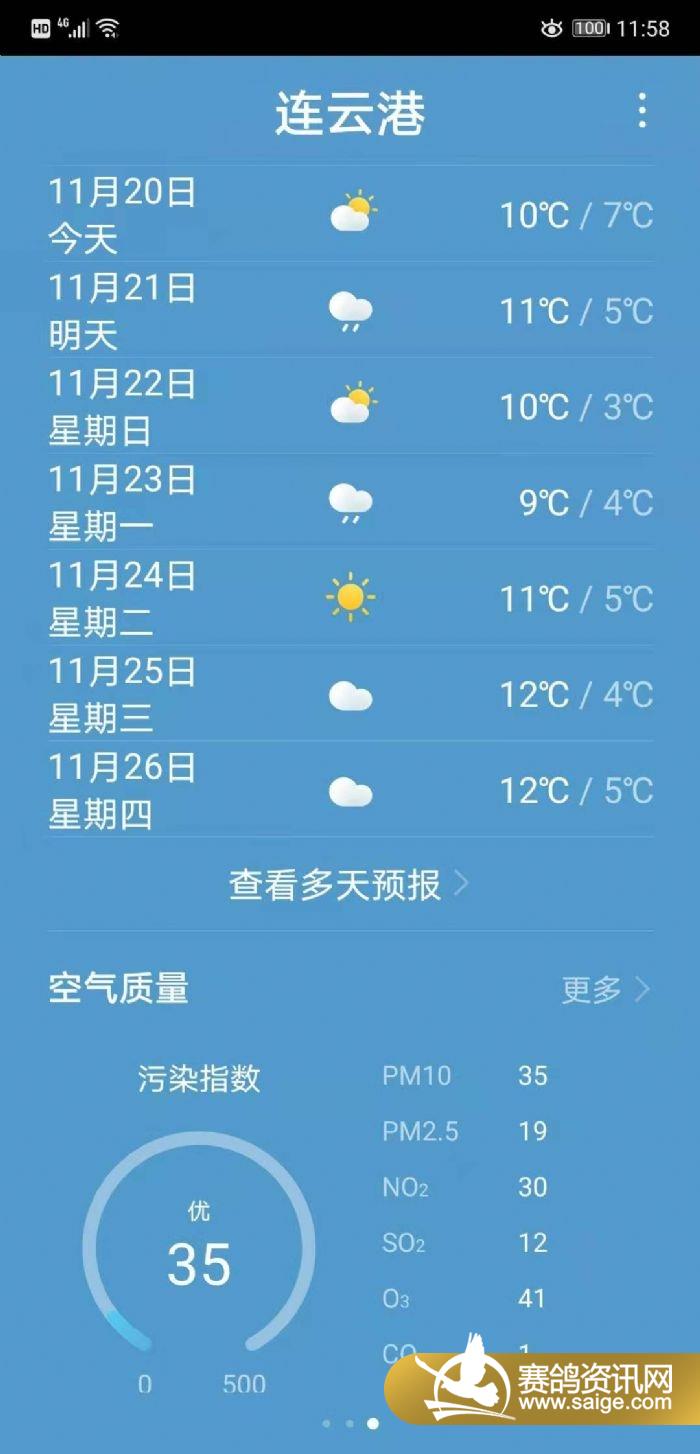Screen dimensions: 700x1454
Task: Open the 11月21日 明天 forecast row
Action: (350, 310)
